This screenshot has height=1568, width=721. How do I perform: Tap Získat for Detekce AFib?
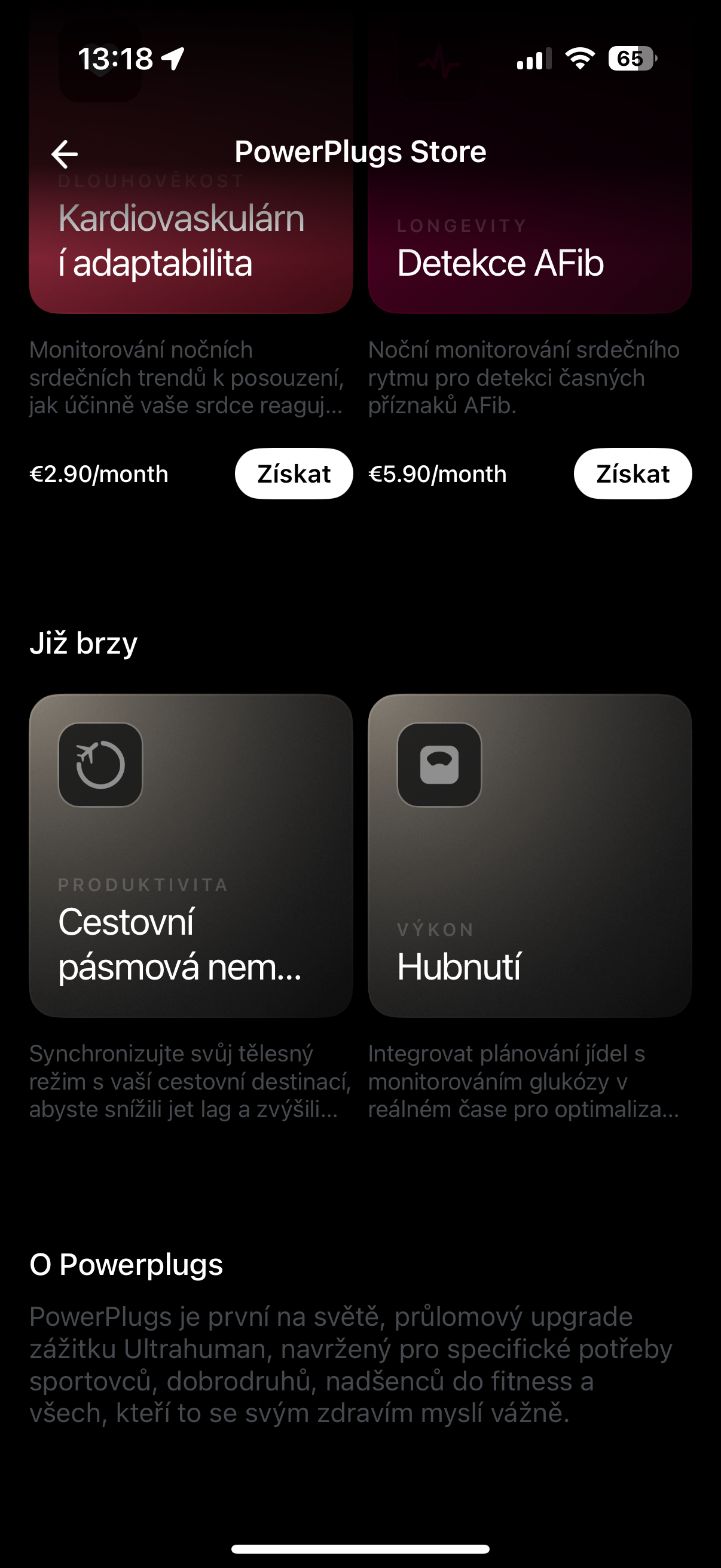(631, 474)
